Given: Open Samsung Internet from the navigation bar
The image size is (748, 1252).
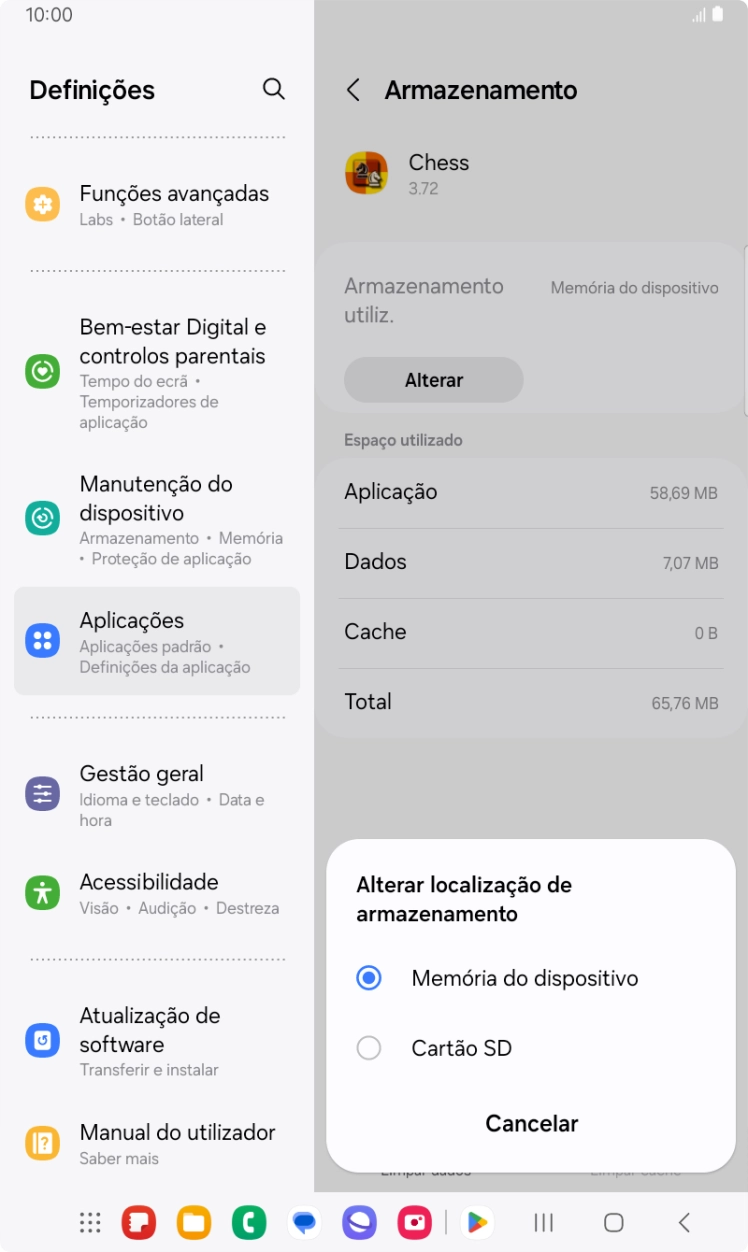Looking at the screenshot, I should [359, 1222].
